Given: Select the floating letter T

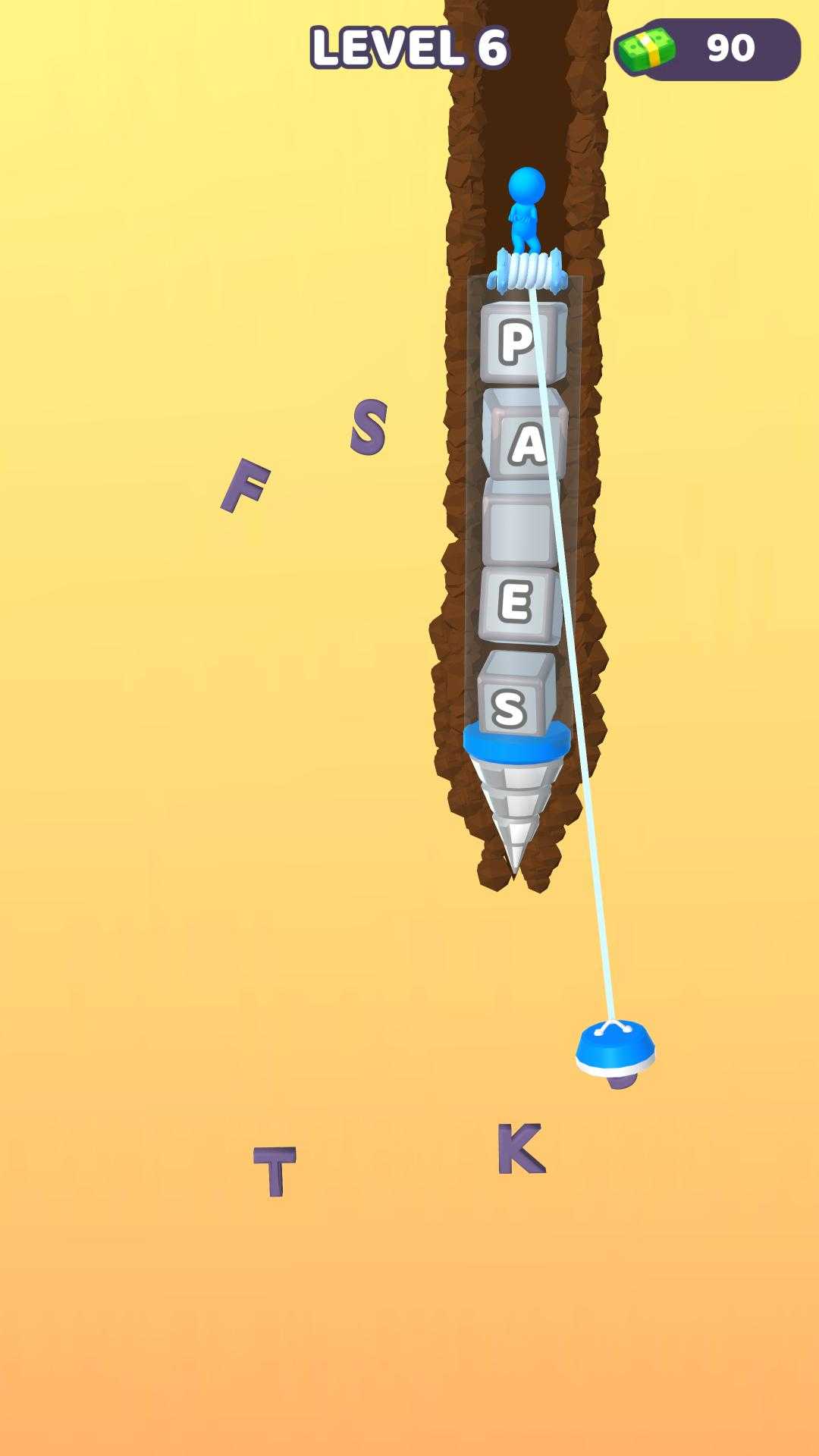Looking at the screenshot, I should pos(275,1172).
